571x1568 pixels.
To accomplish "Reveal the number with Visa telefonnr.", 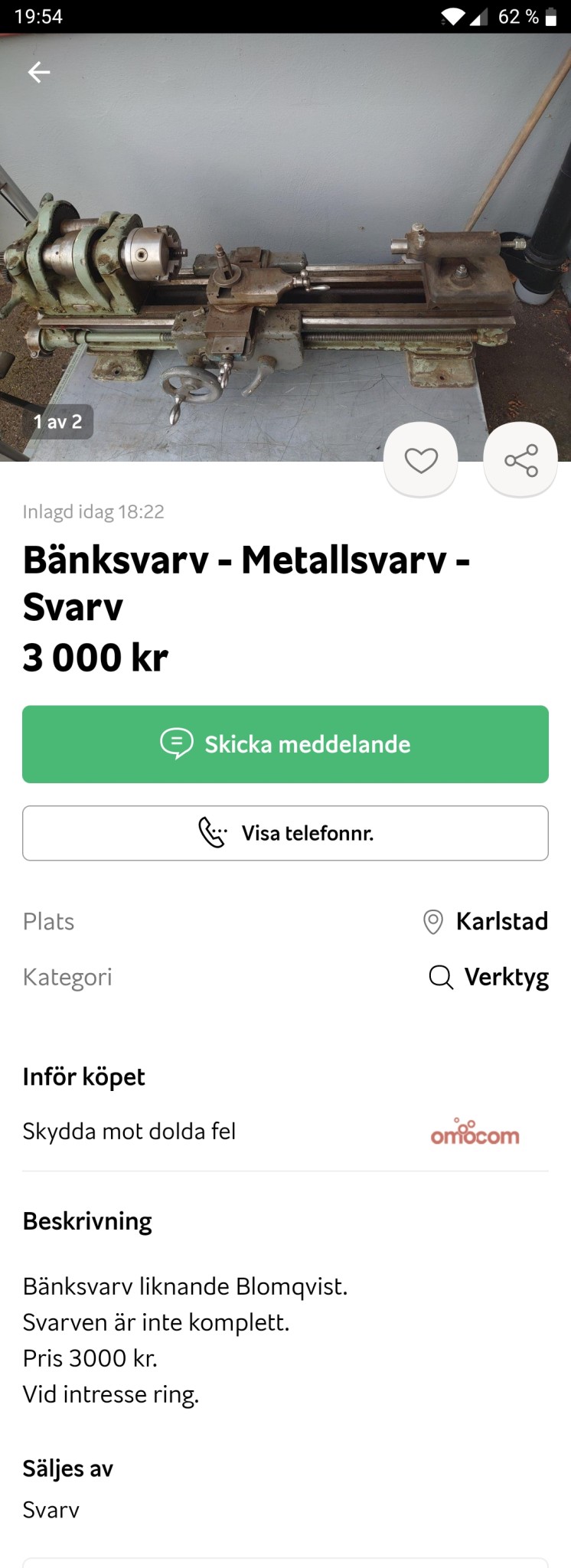I will click(x=285, y=833).
